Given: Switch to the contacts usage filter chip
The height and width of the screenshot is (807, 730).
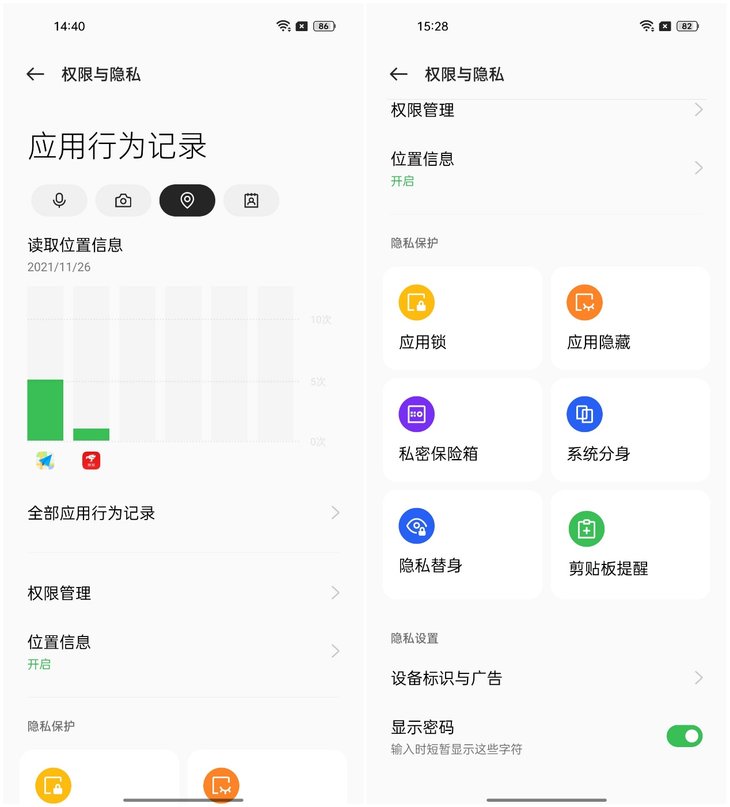Looking at the screenshot, I should coord(251,201).
